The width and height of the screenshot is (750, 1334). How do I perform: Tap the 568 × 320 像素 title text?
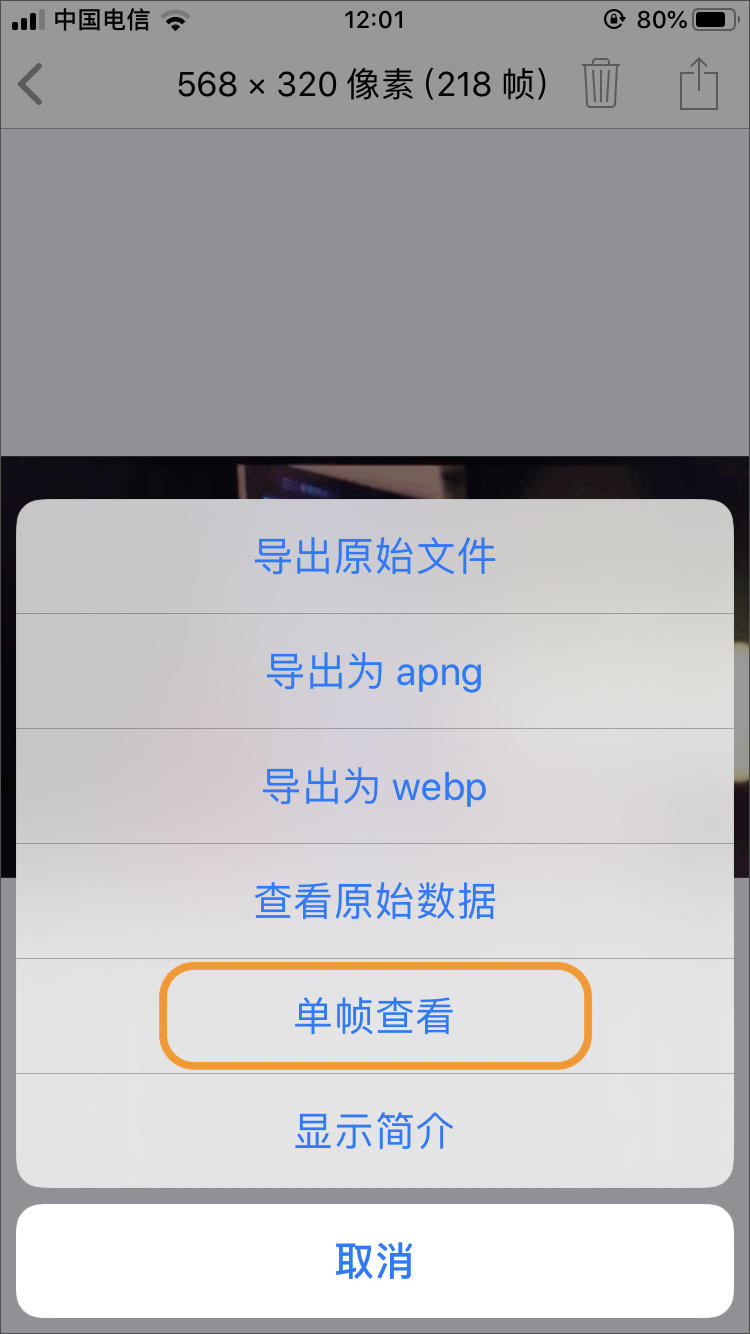pos(362,85)
